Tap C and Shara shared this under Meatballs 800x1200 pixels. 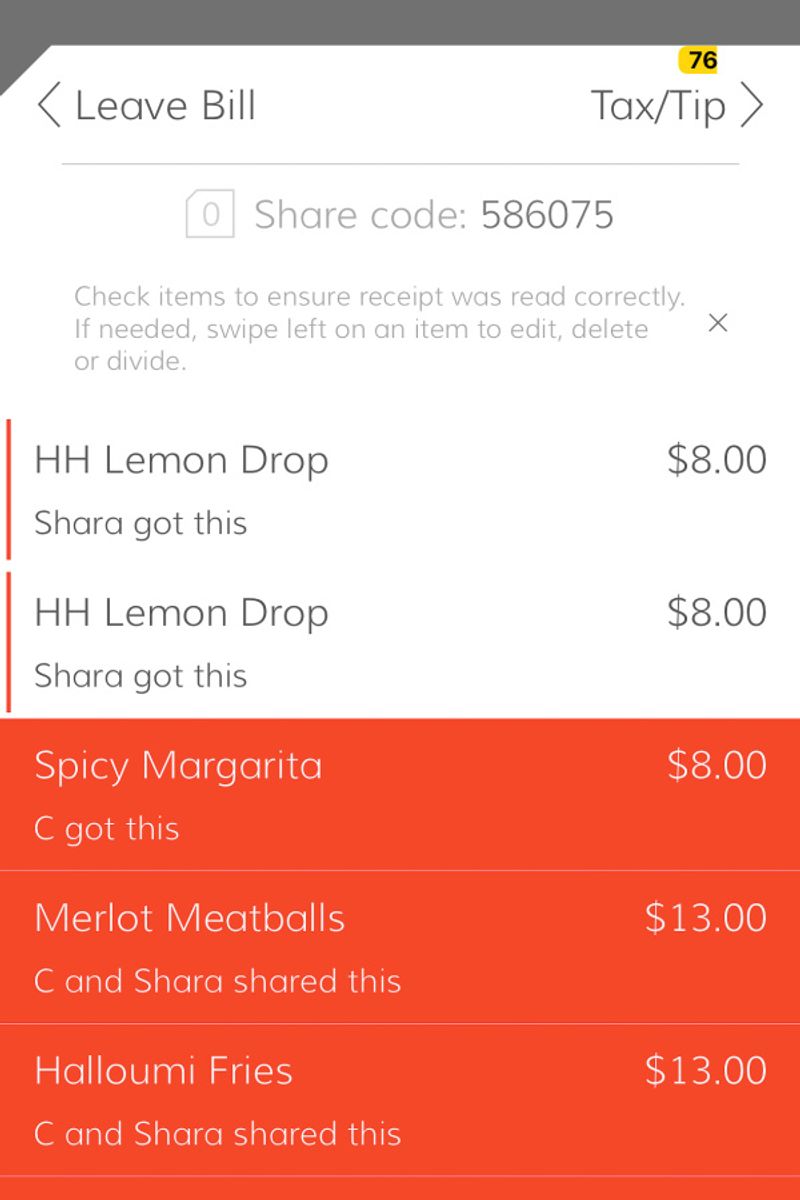click(216, 981)
